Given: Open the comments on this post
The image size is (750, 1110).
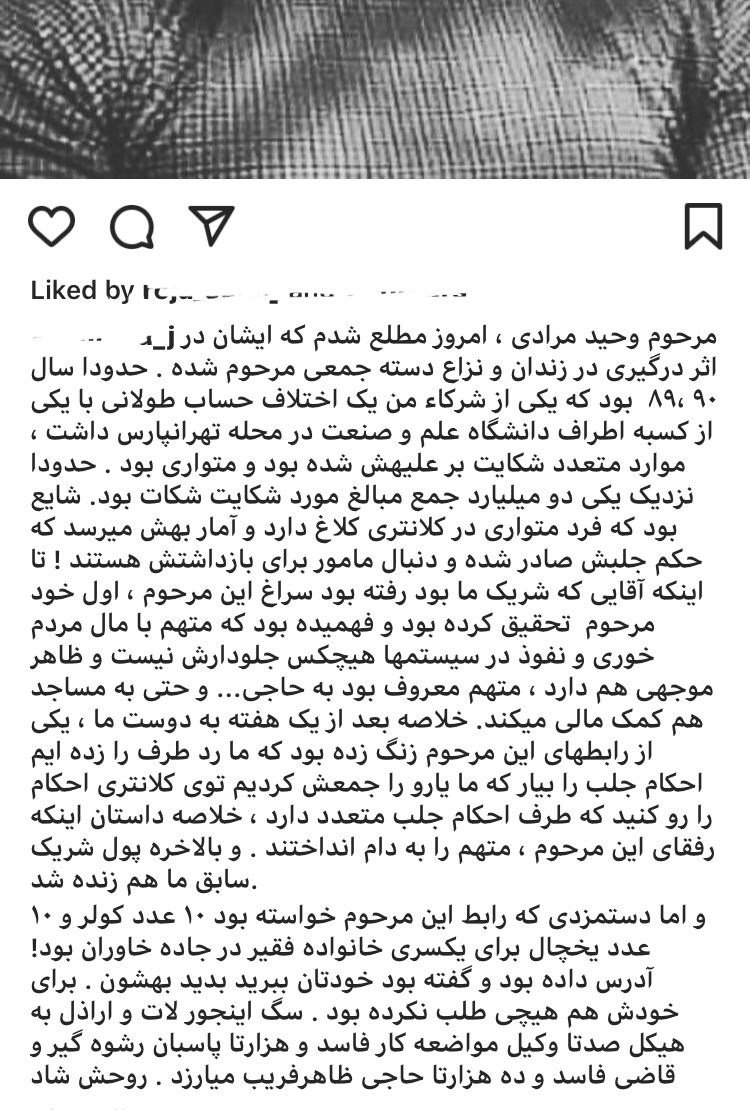Looking at the screenshot, I should click(131, 227).
